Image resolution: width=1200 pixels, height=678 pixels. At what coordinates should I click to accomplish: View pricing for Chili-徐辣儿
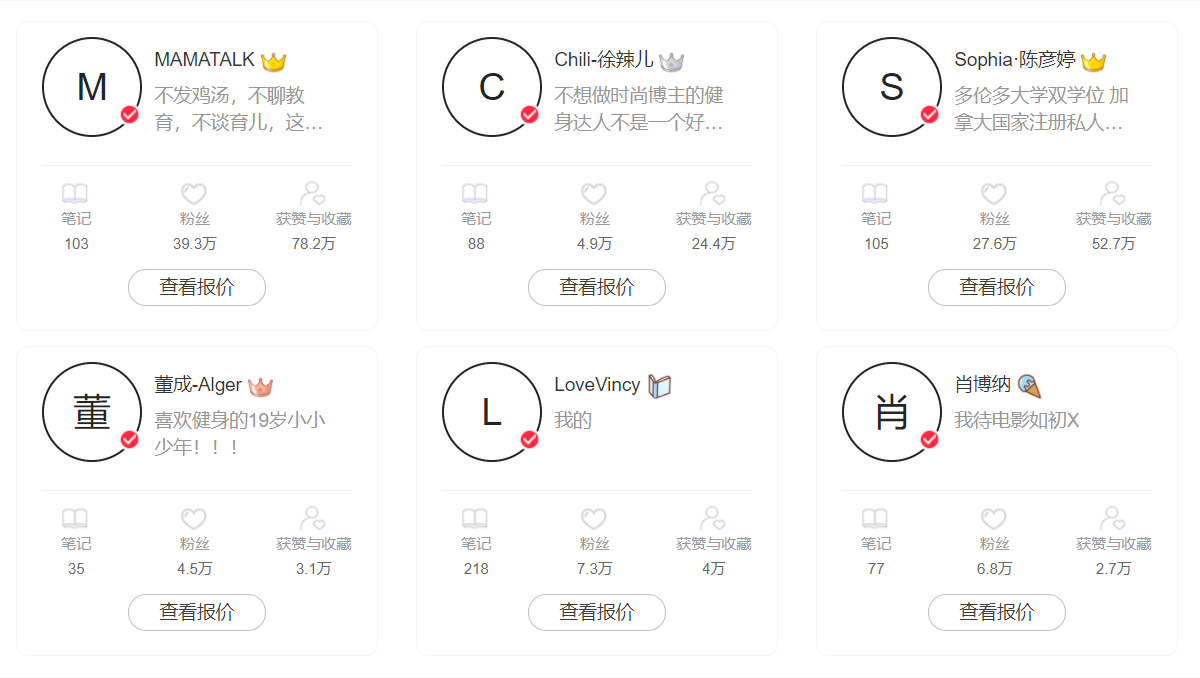point(597,287)
